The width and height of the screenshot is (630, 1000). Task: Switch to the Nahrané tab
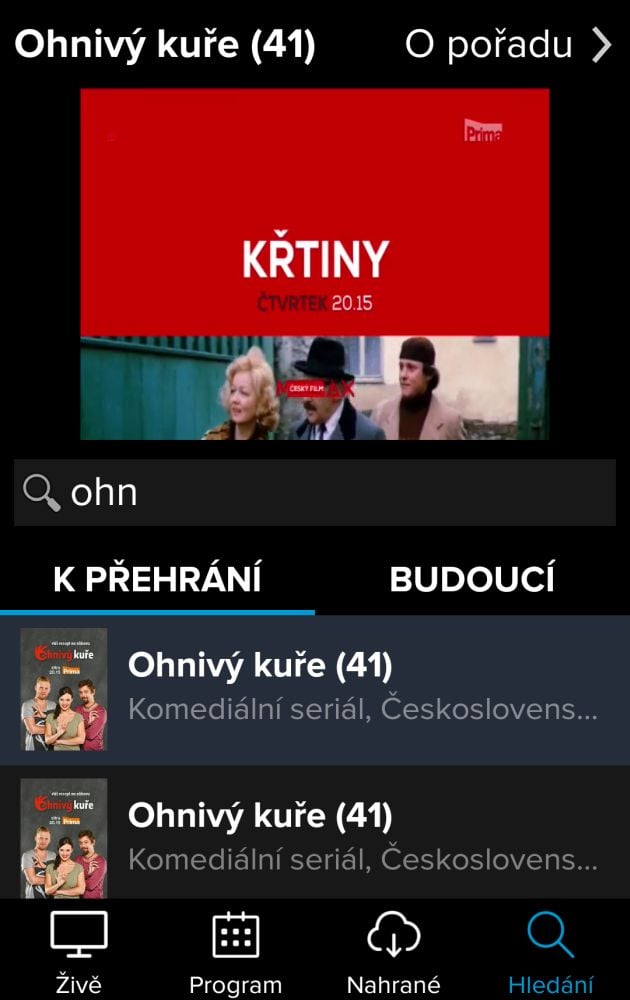tap(393, 953)
